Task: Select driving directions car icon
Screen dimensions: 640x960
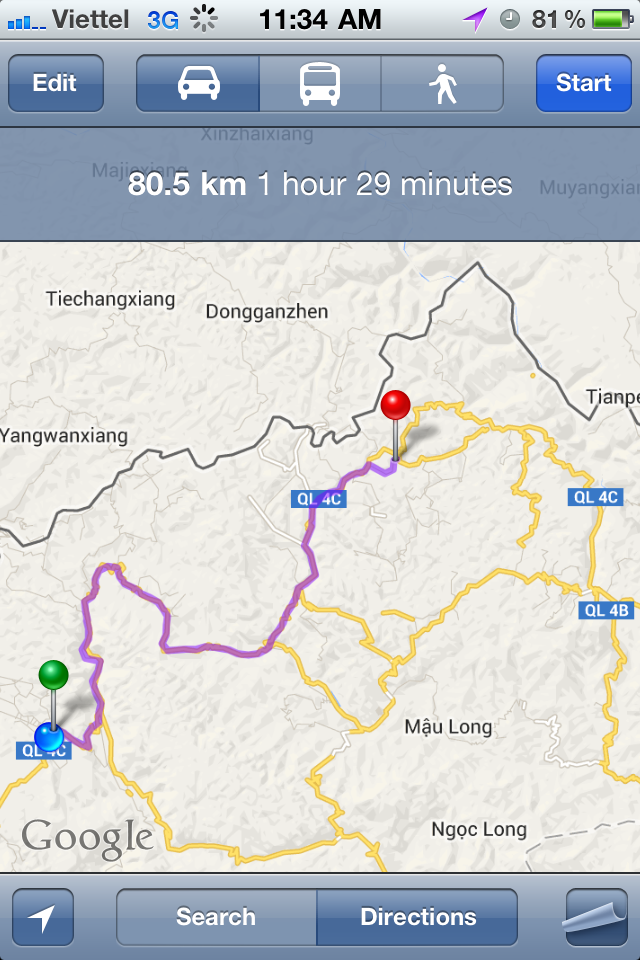Action: [198, 83]
